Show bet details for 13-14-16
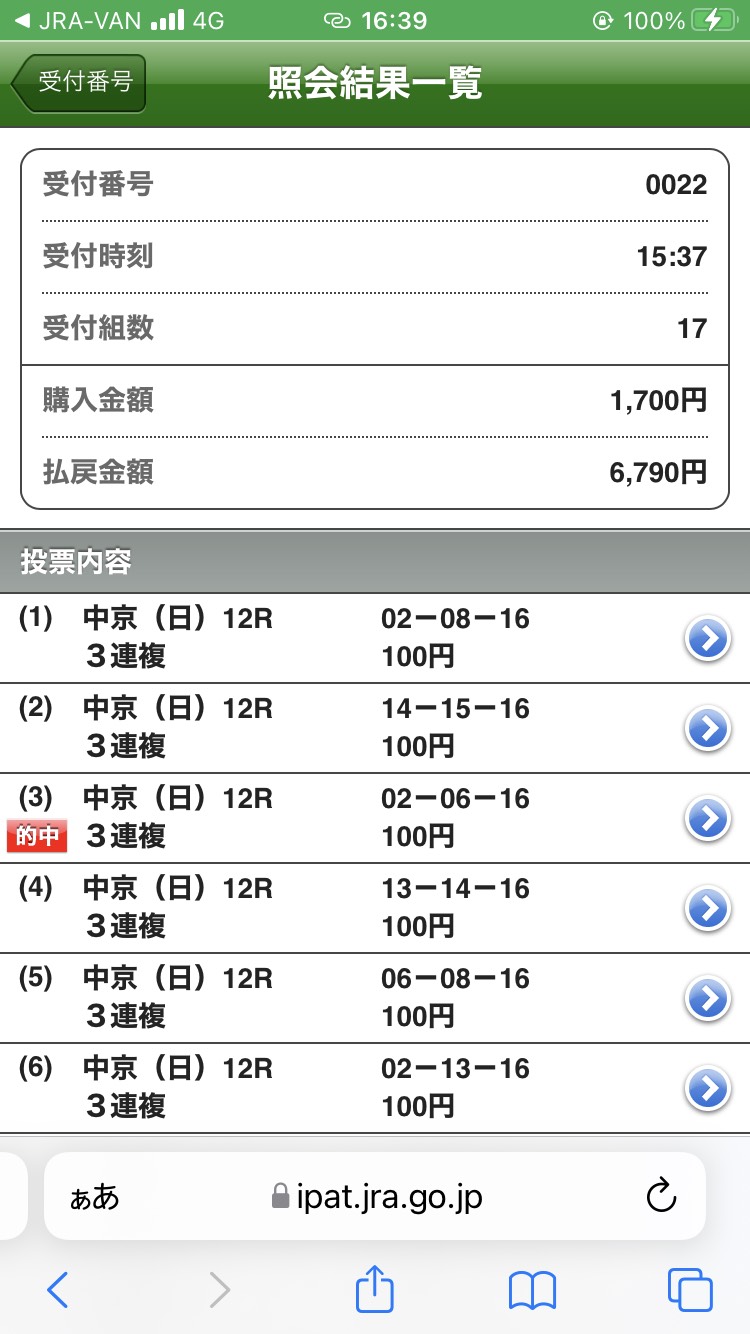Viewport: 750px width, 1334px height. pos(708,908)
